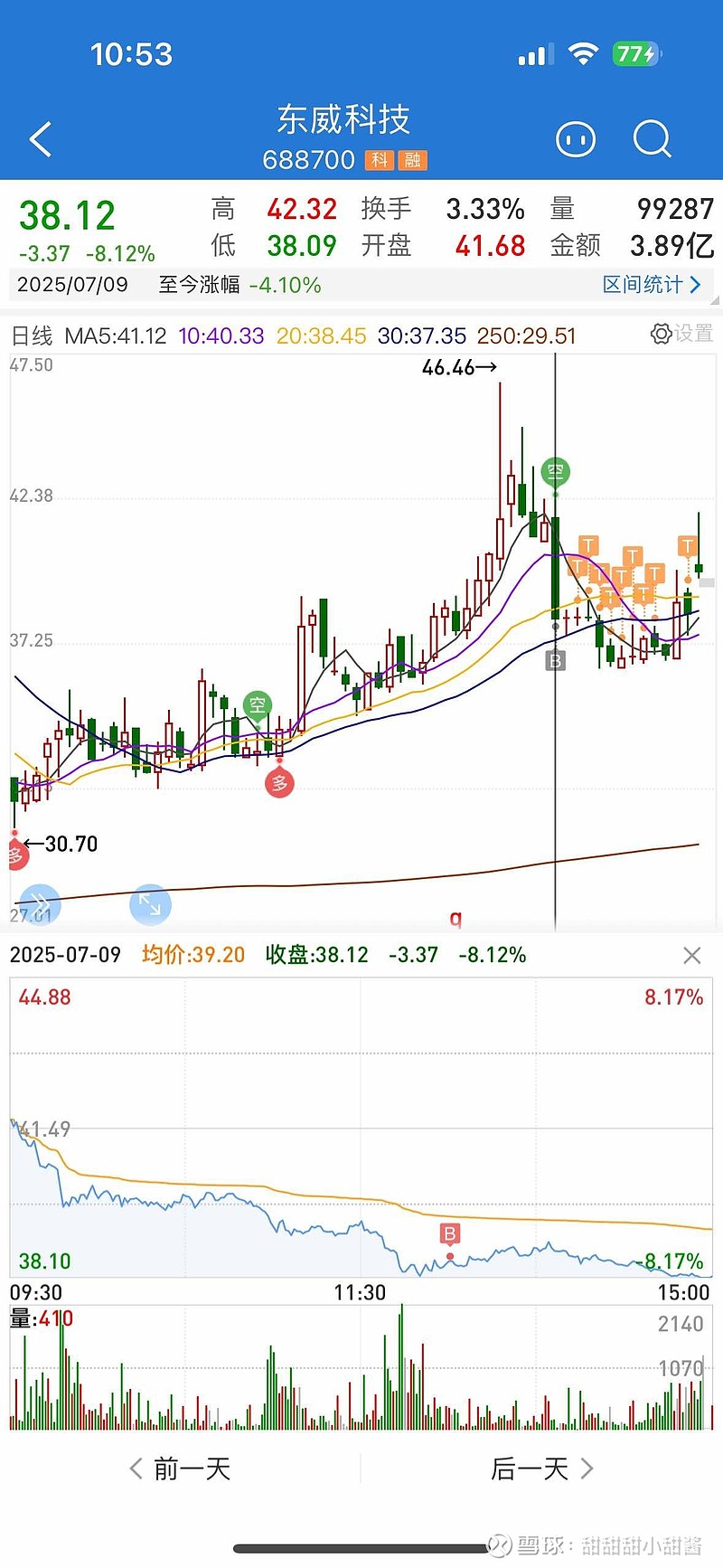This screenshot has width=723, height=1568.
Task: Select the red 多 signal marker on the chart
Action: [280, 781]
